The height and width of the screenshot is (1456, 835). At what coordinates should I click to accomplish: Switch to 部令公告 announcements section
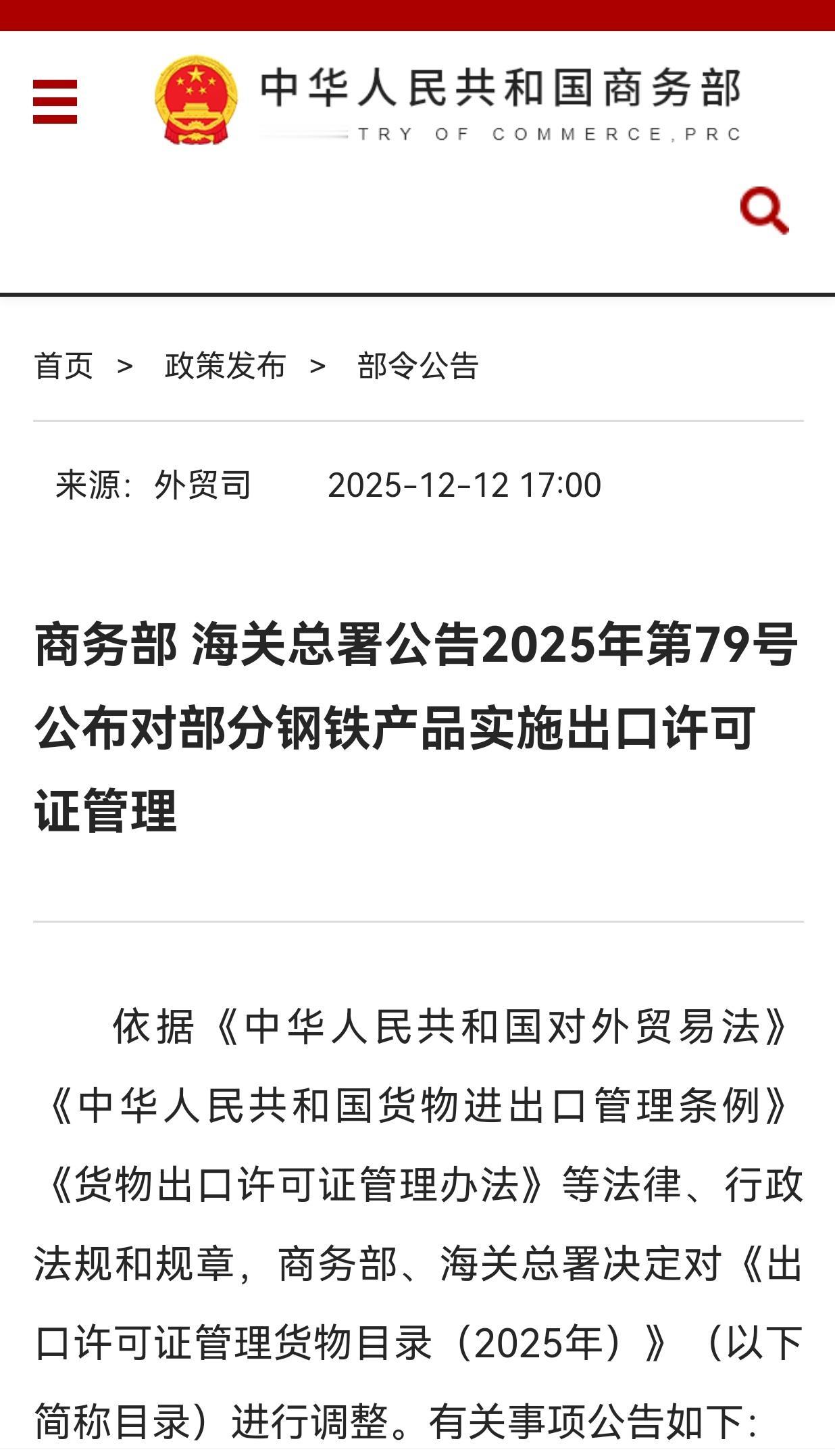click(x=417, y=365)
